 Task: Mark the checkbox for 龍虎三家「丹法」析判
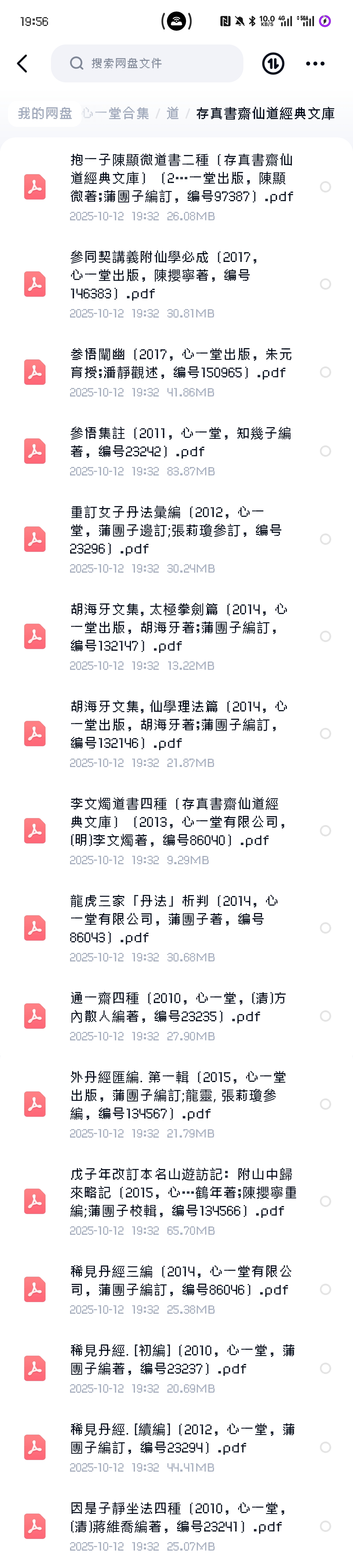(x=326, y=928)
